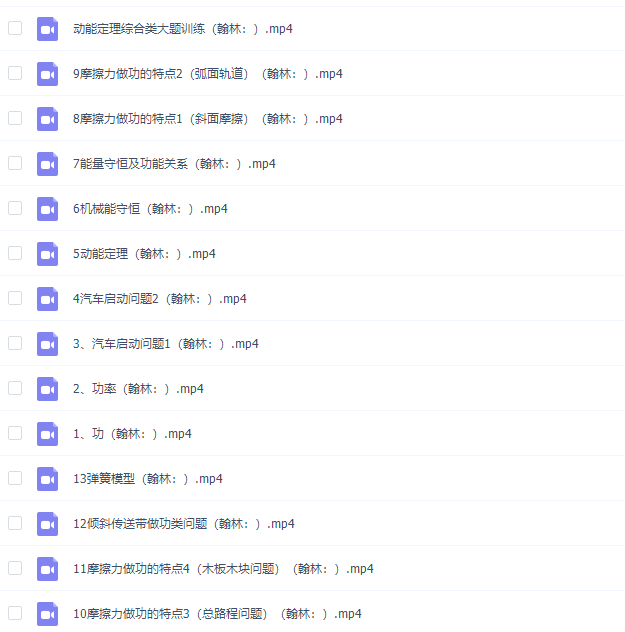
Task: Open 8摩擦力做功的特点1（斜面摩擦）video
Action: tap(208, 119)
